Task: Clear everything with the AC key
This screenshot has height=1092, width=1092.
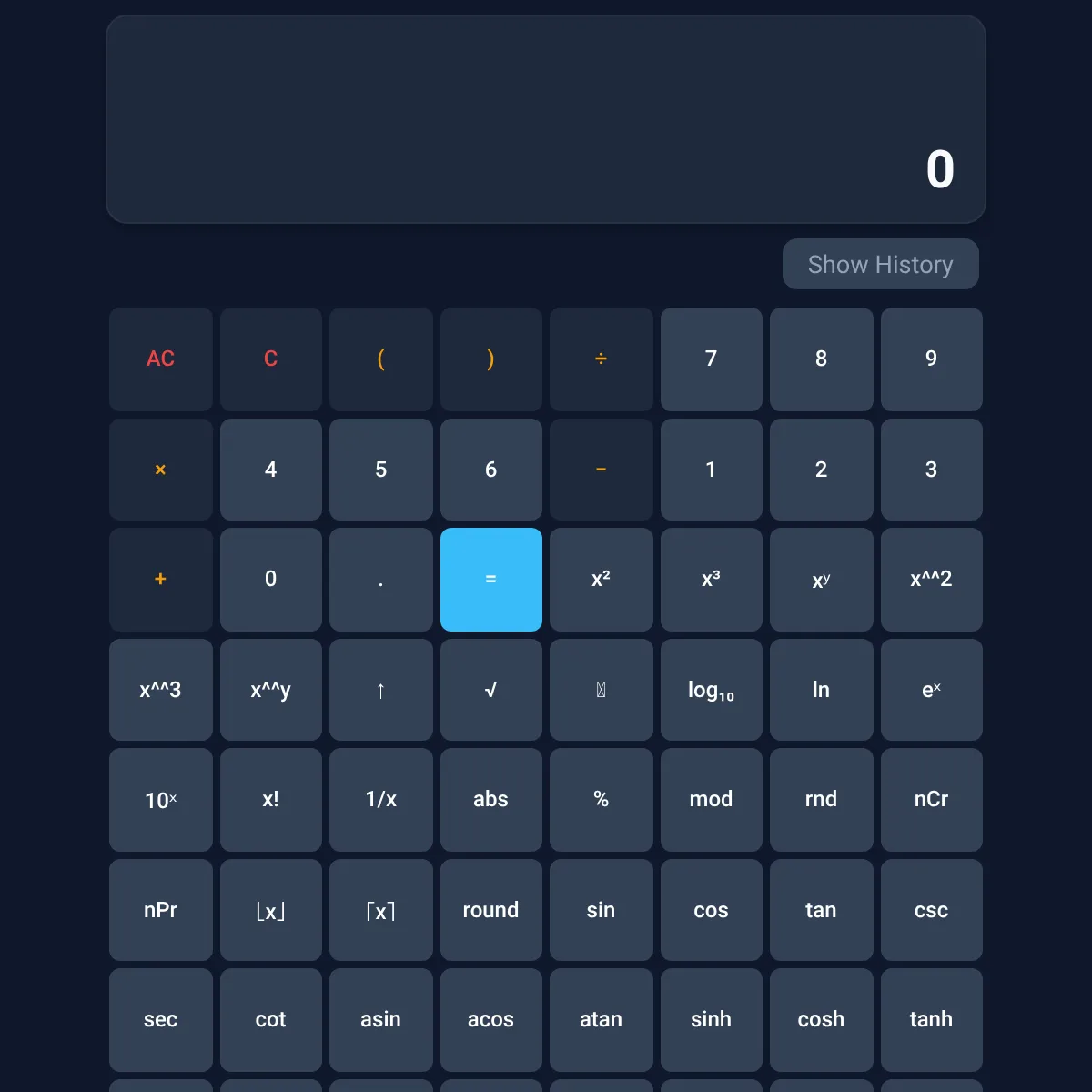Action: click(x=160, y=359)
